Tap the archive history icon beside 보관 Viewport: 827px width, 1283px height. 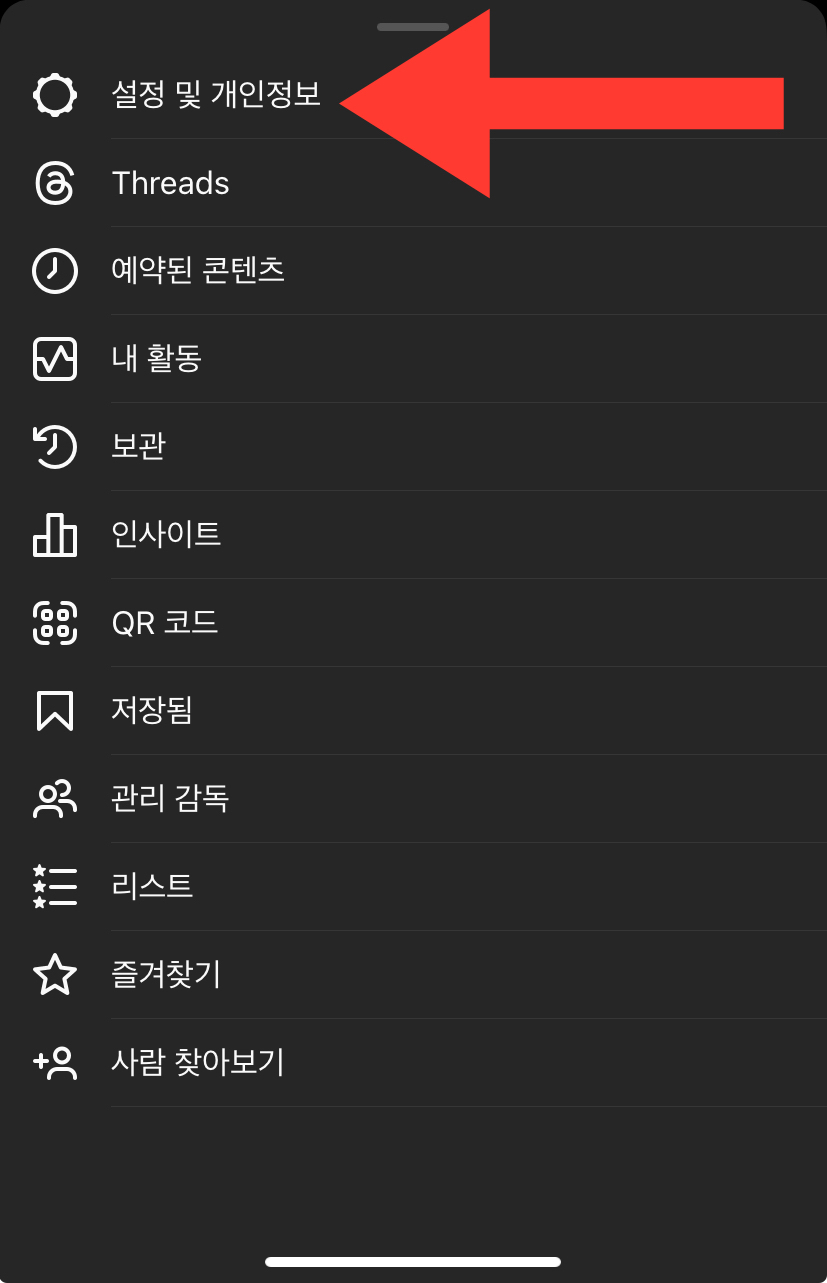click(x=55, y=447)
